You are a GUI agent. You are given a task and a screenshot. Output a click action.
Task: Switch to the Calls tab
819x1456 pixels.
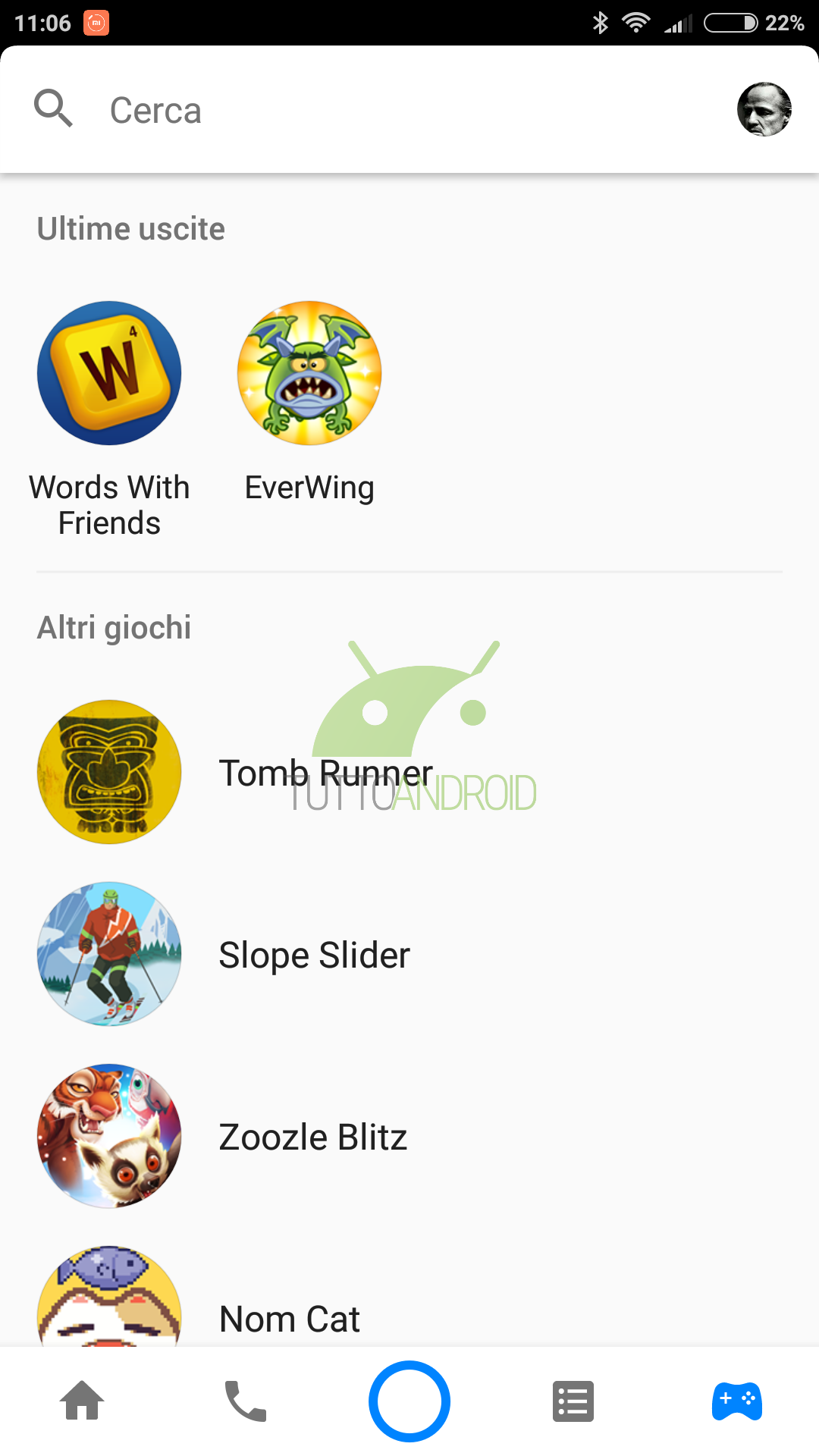[246, 1401]
